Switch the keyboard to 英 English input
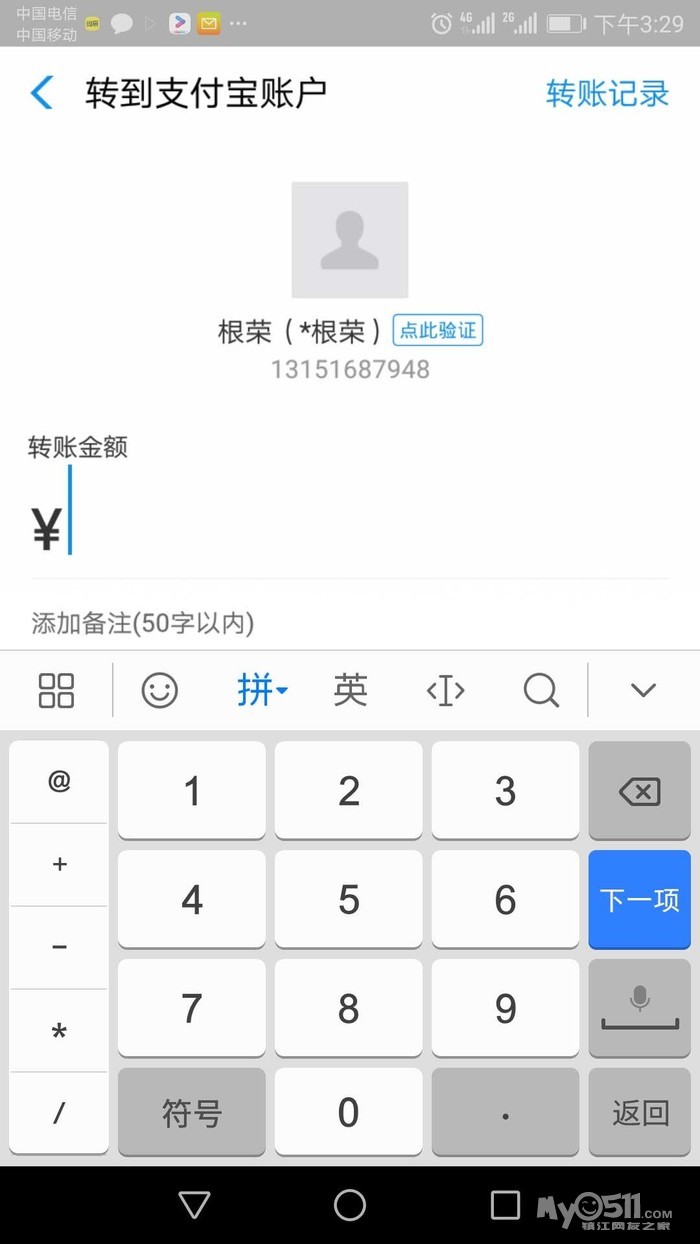This screenshot has height=1244, width=700. pyautogui.click(x=351, y=690)
